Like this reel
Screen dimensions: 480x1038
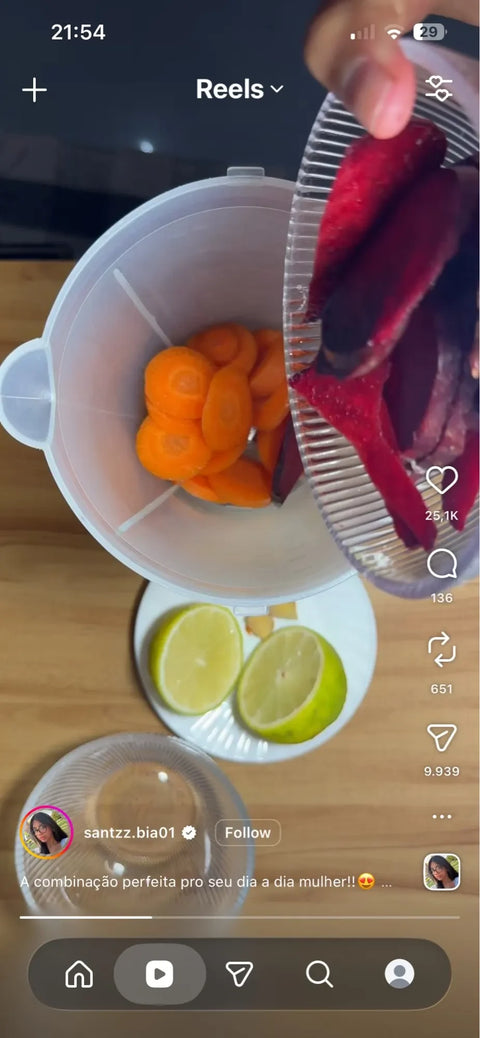(x=442, y=480)
